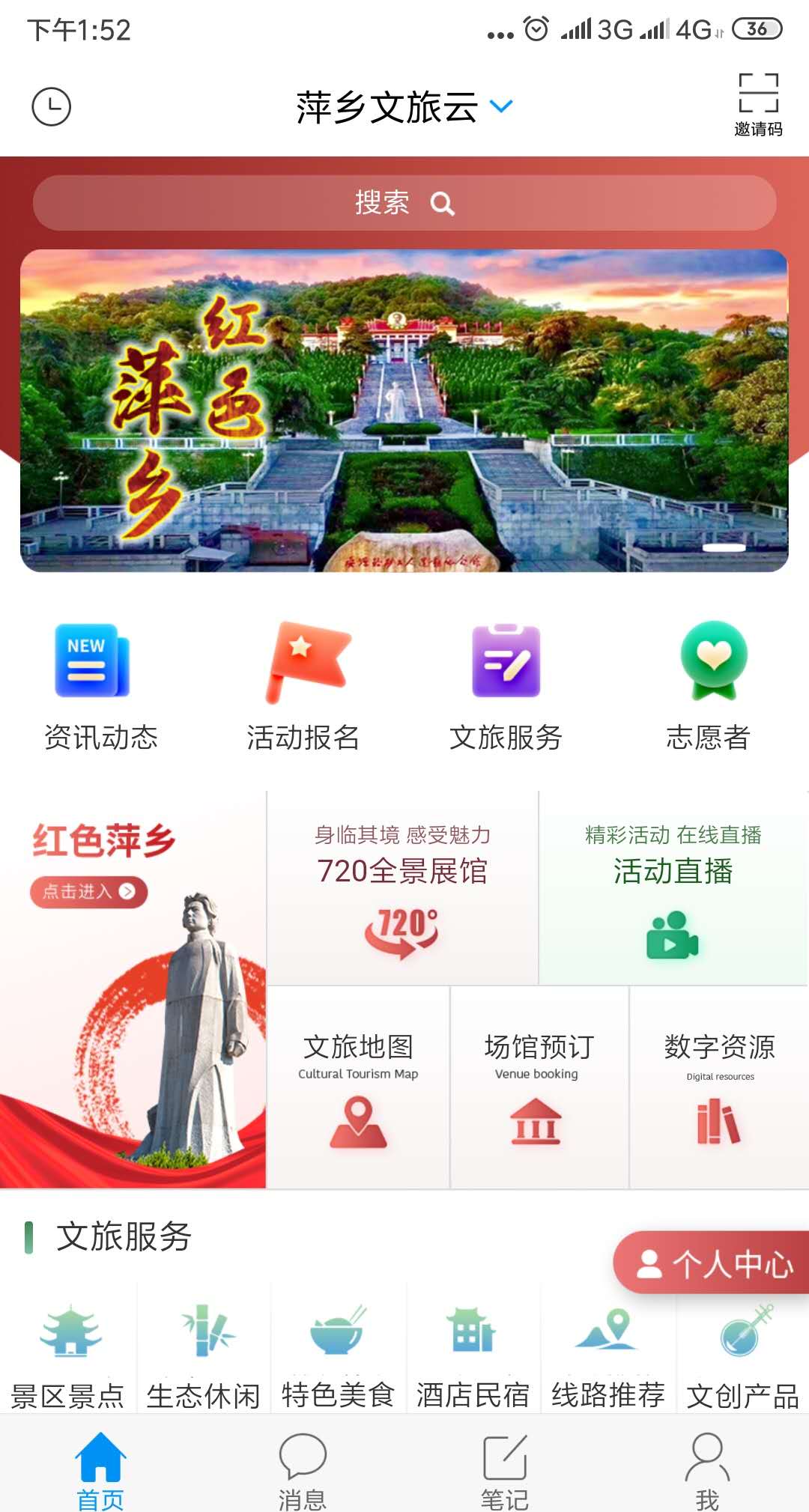Open the history clock icon
The image size is (809, 1512).
pos(51,106)
